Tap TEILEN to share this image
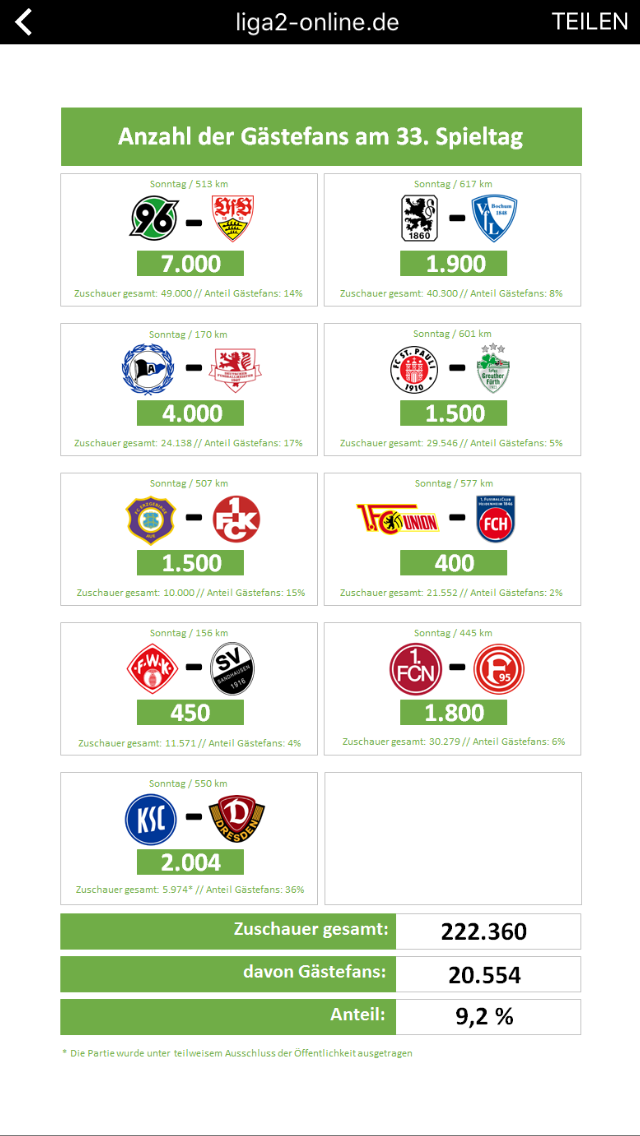The height and width of the screenshot is (1136, 640). 589,22
